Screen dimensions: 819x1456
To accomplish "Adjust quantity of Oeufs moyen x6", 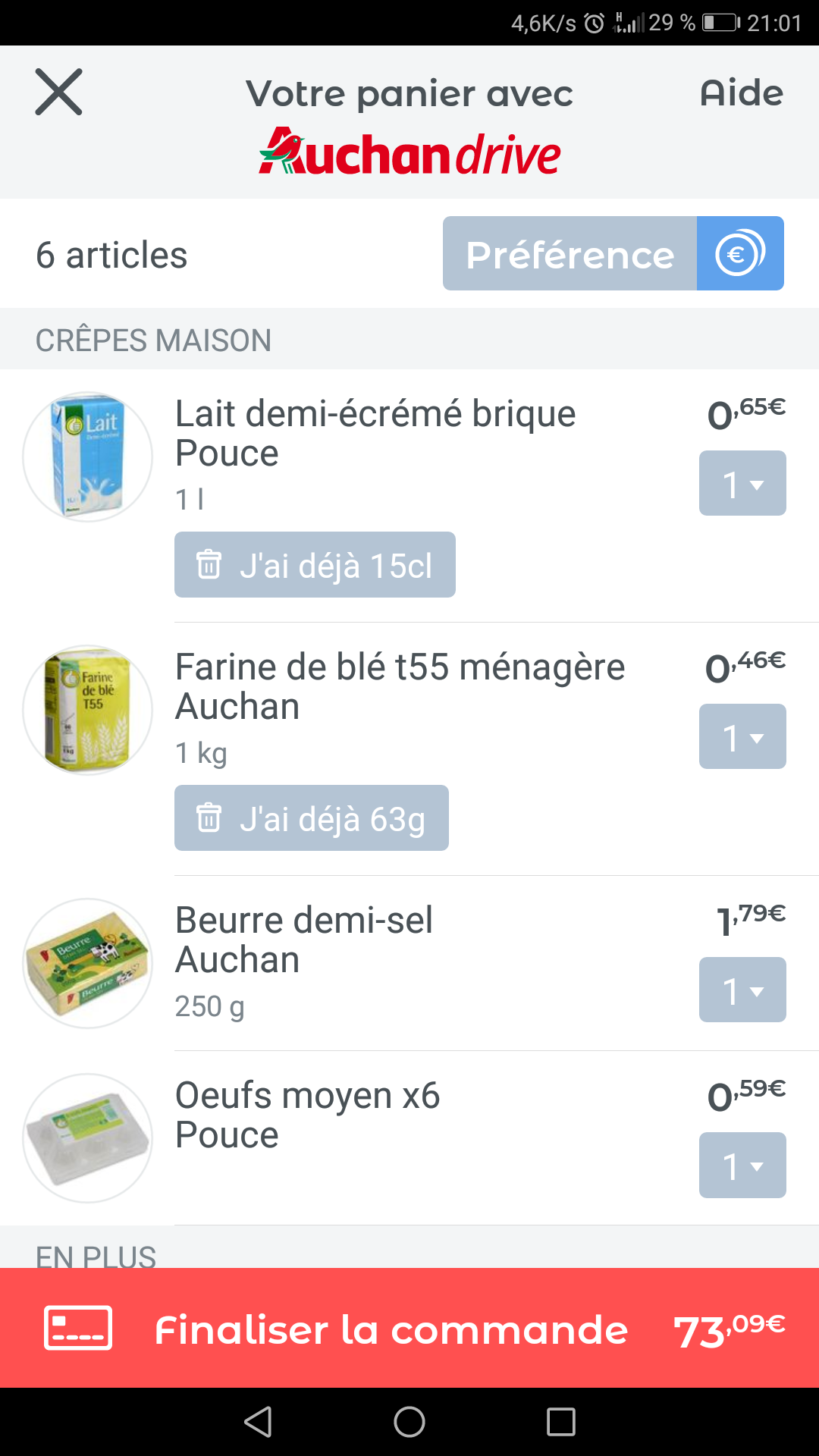I will 742,1166.
